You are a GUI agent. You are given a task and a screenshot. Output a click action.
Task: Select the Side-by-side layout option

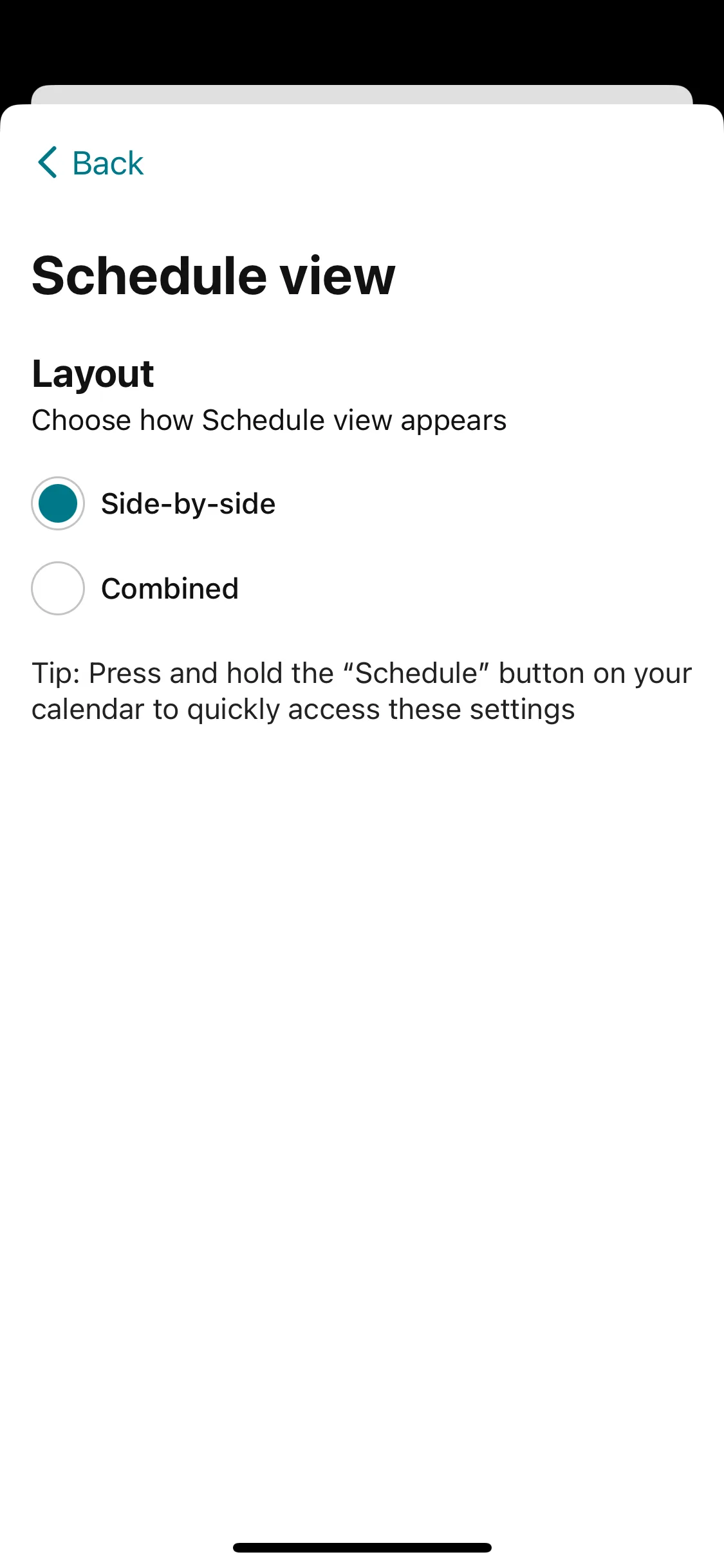click(x=58, y=503)
